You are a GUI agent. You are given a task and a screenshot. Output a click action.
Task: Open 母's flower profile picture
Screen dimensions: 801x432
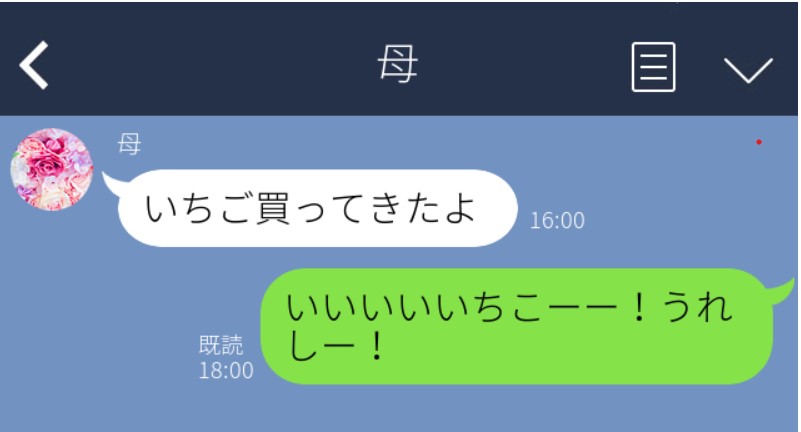pos(51,169)
